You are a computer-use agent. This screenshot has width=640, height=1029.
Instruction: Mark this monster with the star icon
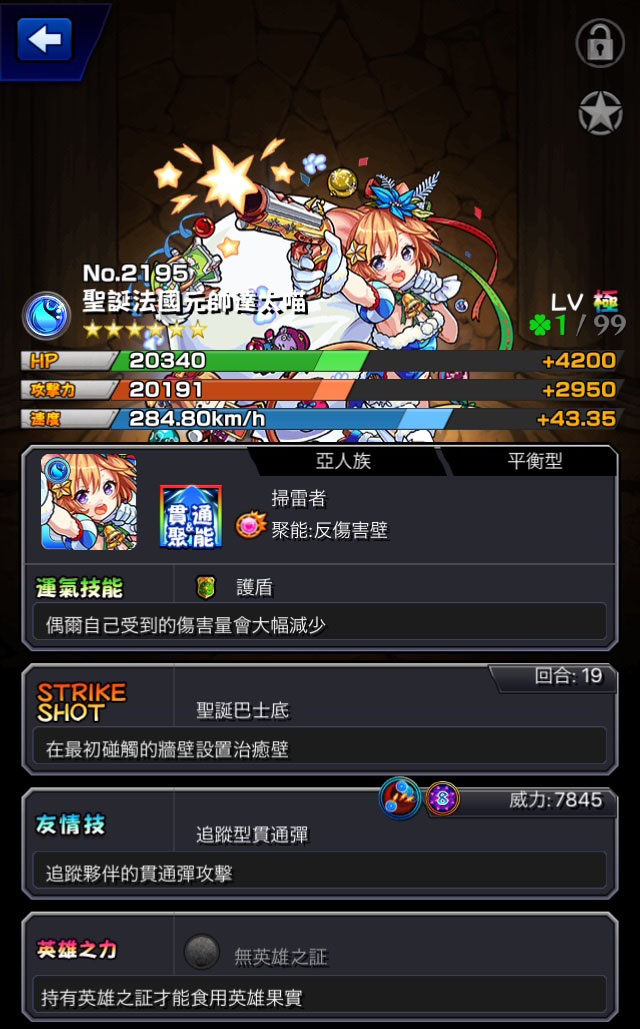point(600,113)
